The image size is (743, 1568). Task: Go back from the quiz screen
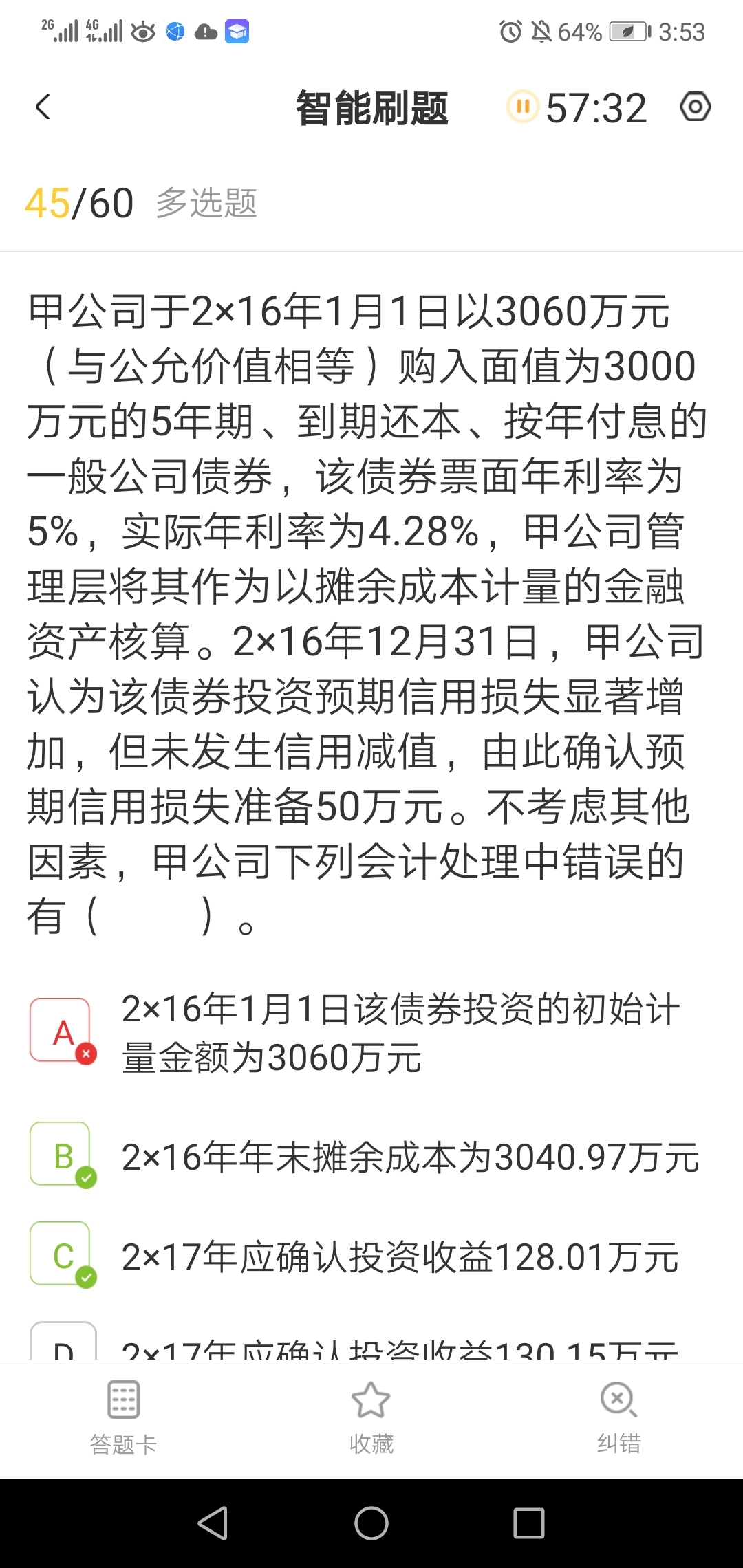coord(43,107)
